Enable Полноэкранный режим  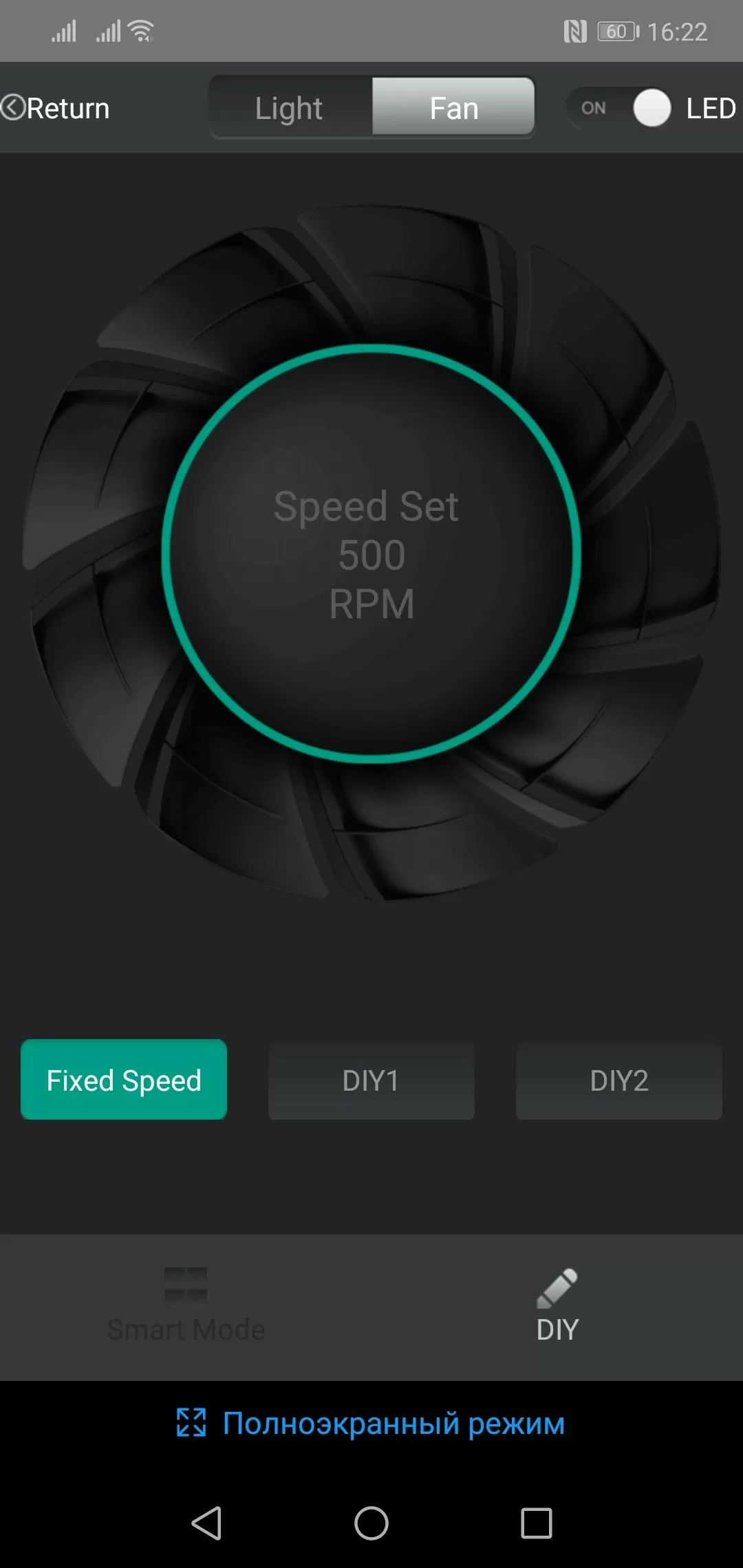[x=371, y=1423]
